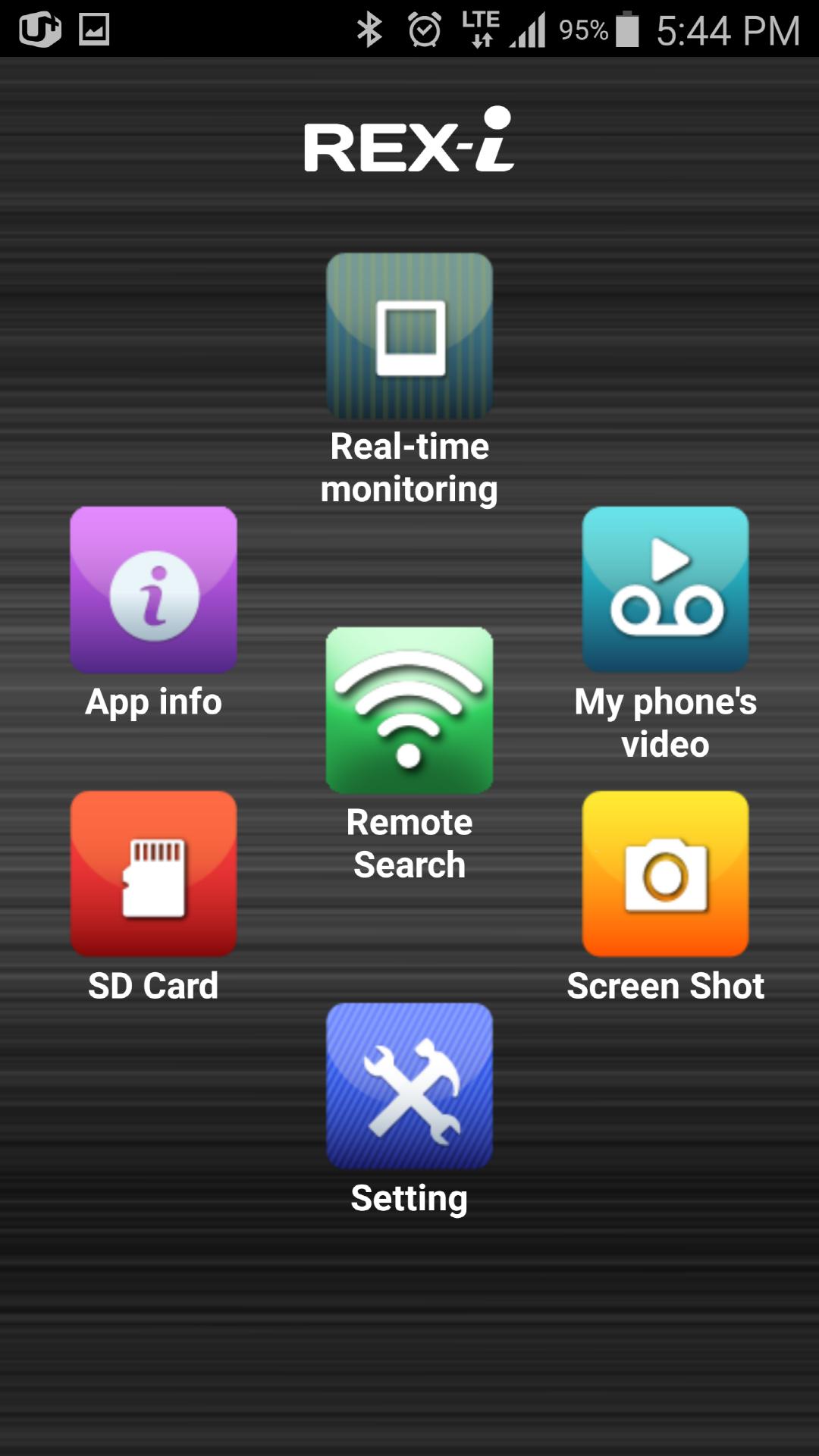Open the App info tile

tap(154, 590)
